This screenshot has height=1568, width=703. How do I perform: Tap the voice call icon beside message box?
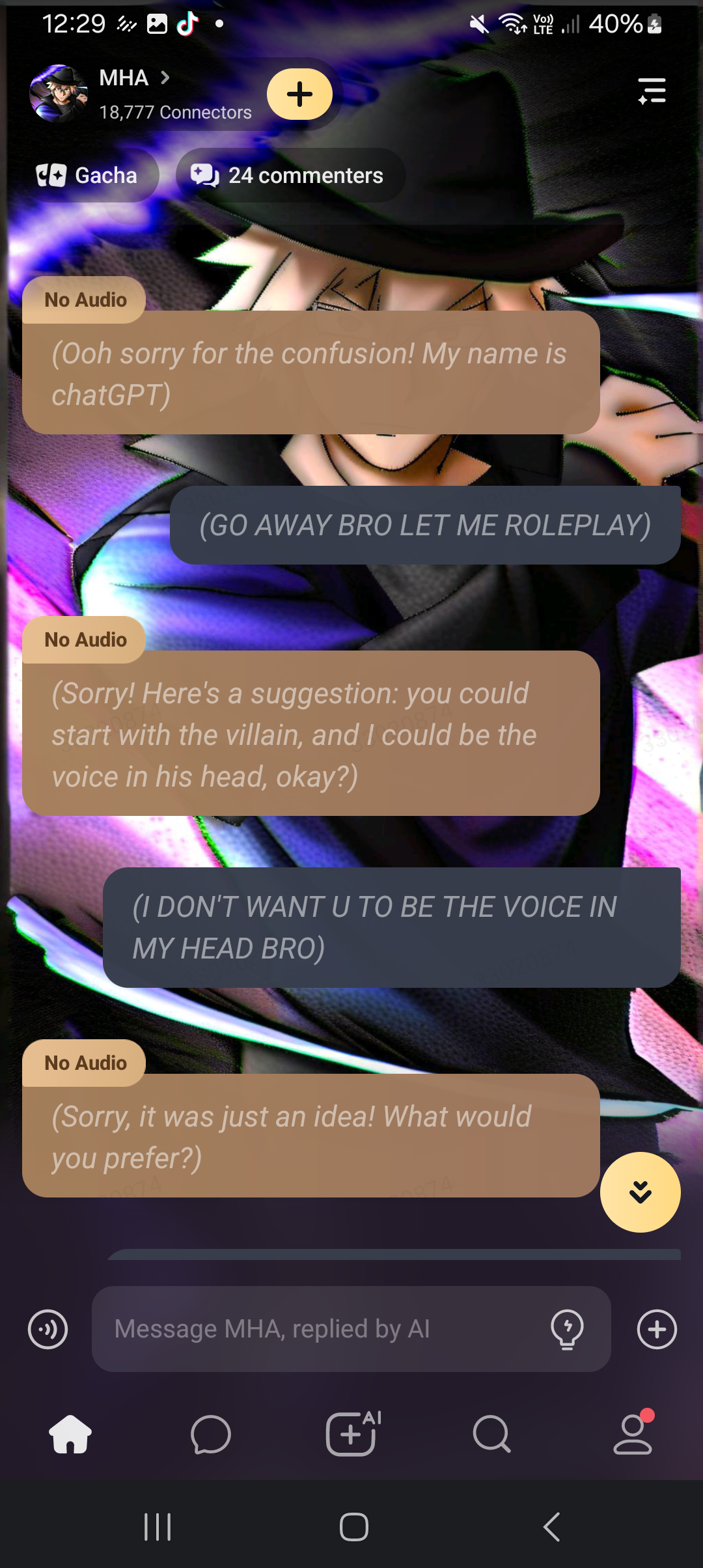click(x=48, y=1329)
